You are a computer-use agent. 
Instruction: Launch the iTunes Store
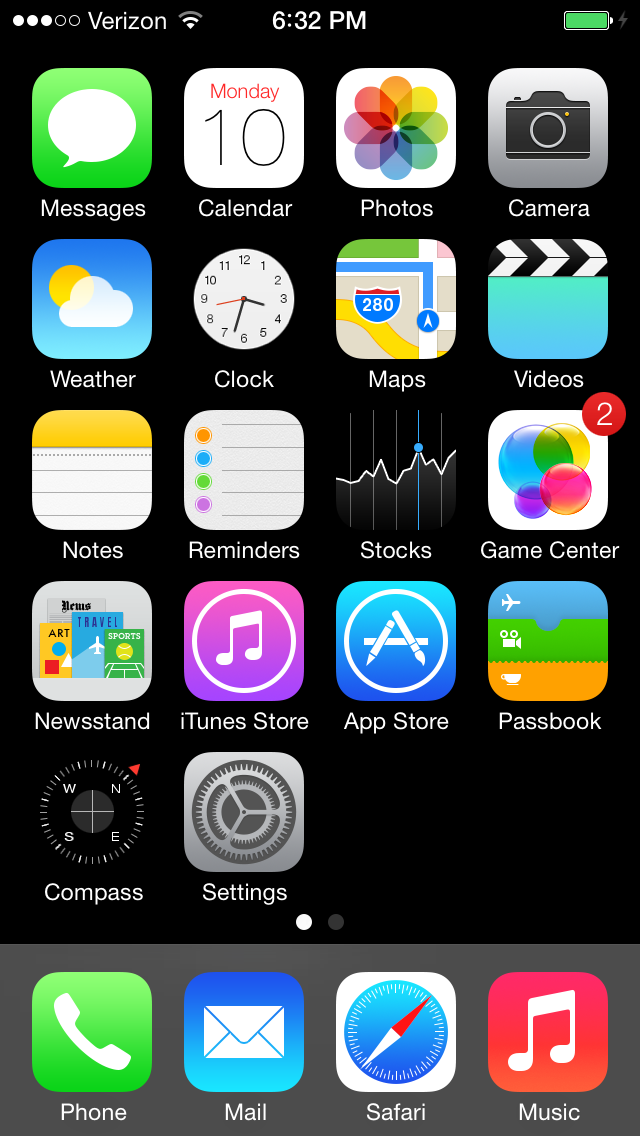[x=244, y=641]
